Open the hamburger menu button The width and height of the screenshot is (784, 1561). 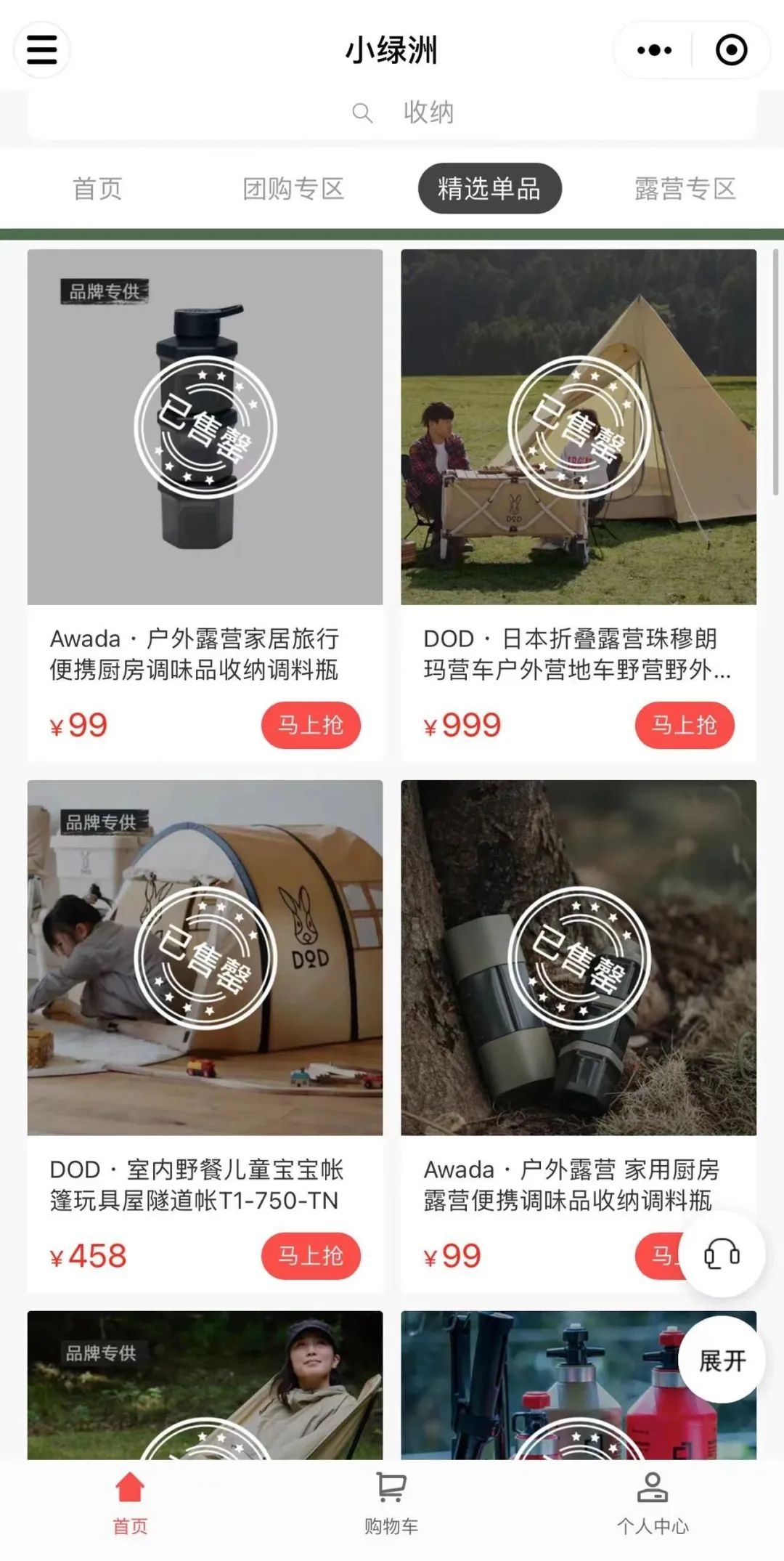[42, 50]
